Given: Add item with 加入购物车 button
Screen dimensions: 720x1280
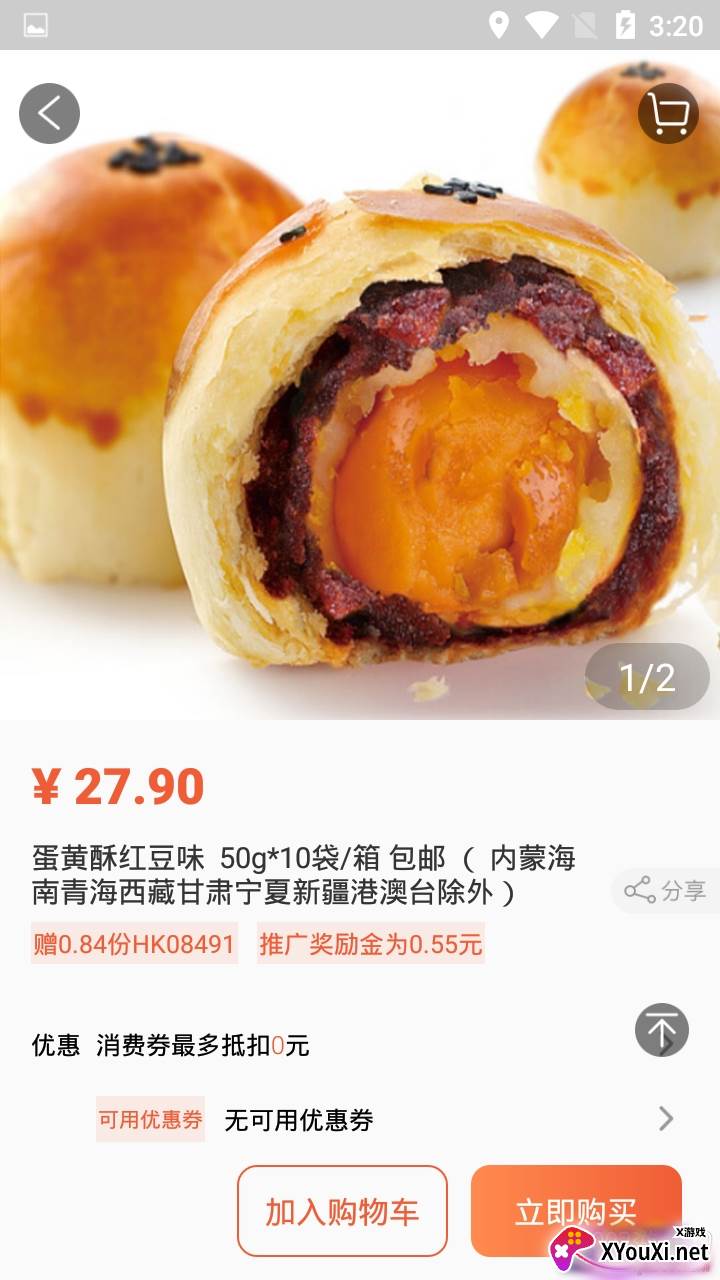Looking at the screenshot, I should pos(342,1211).
